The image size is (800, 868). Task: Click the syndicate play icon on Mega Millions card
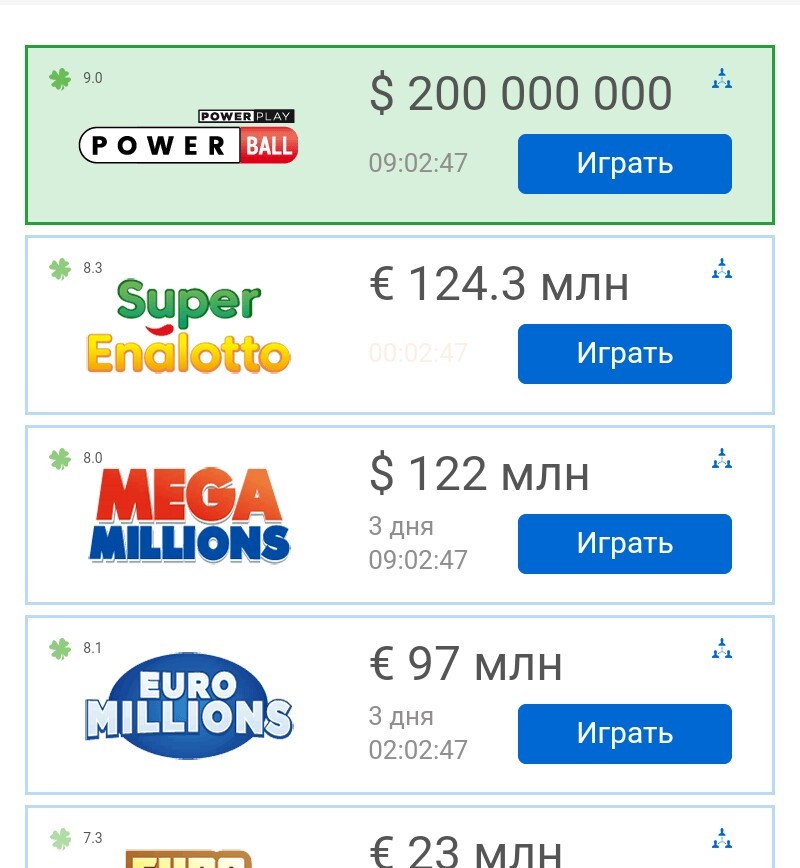click(x=722, y=458)
